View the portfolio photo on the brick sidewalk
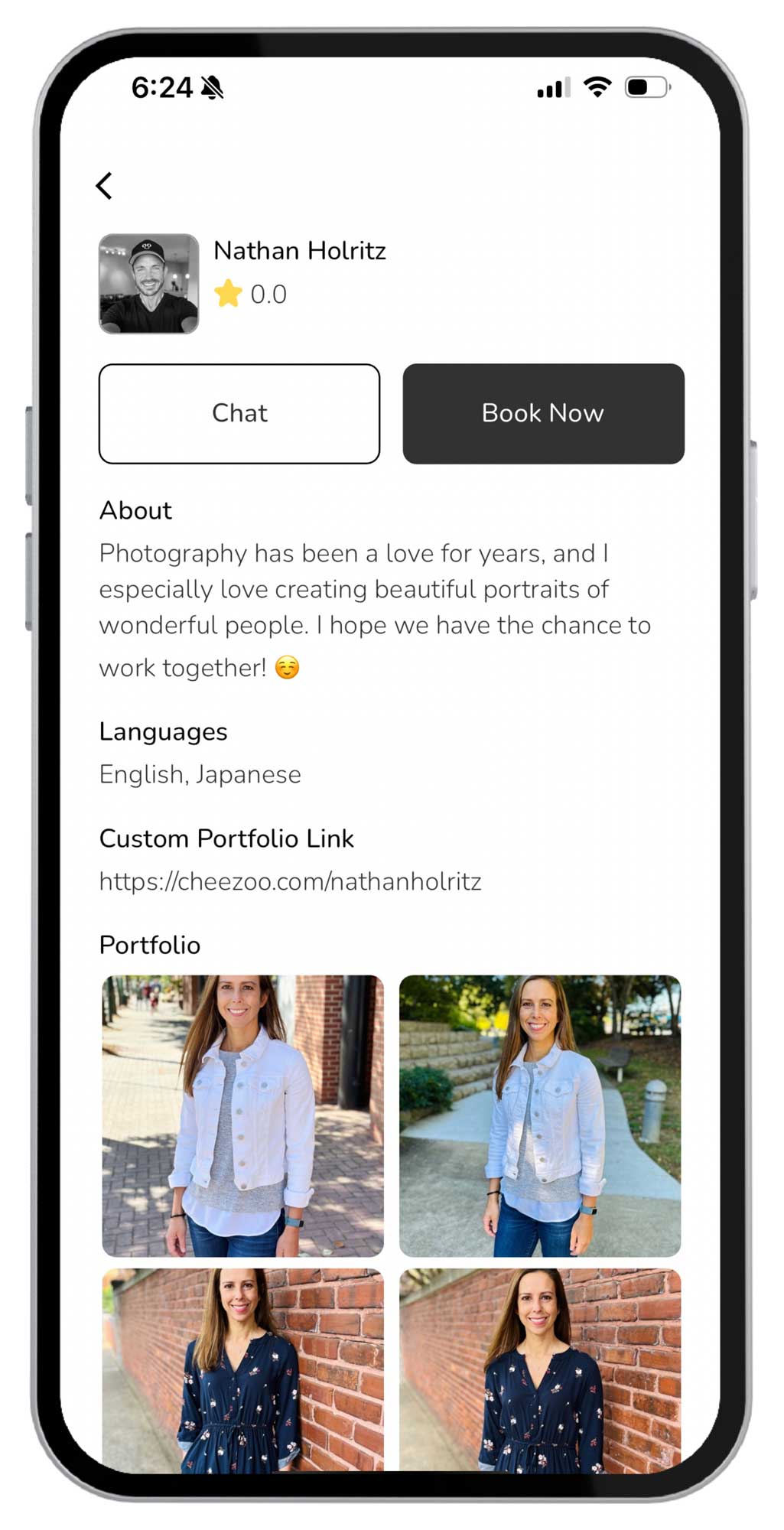 [x=242, y=1115]
